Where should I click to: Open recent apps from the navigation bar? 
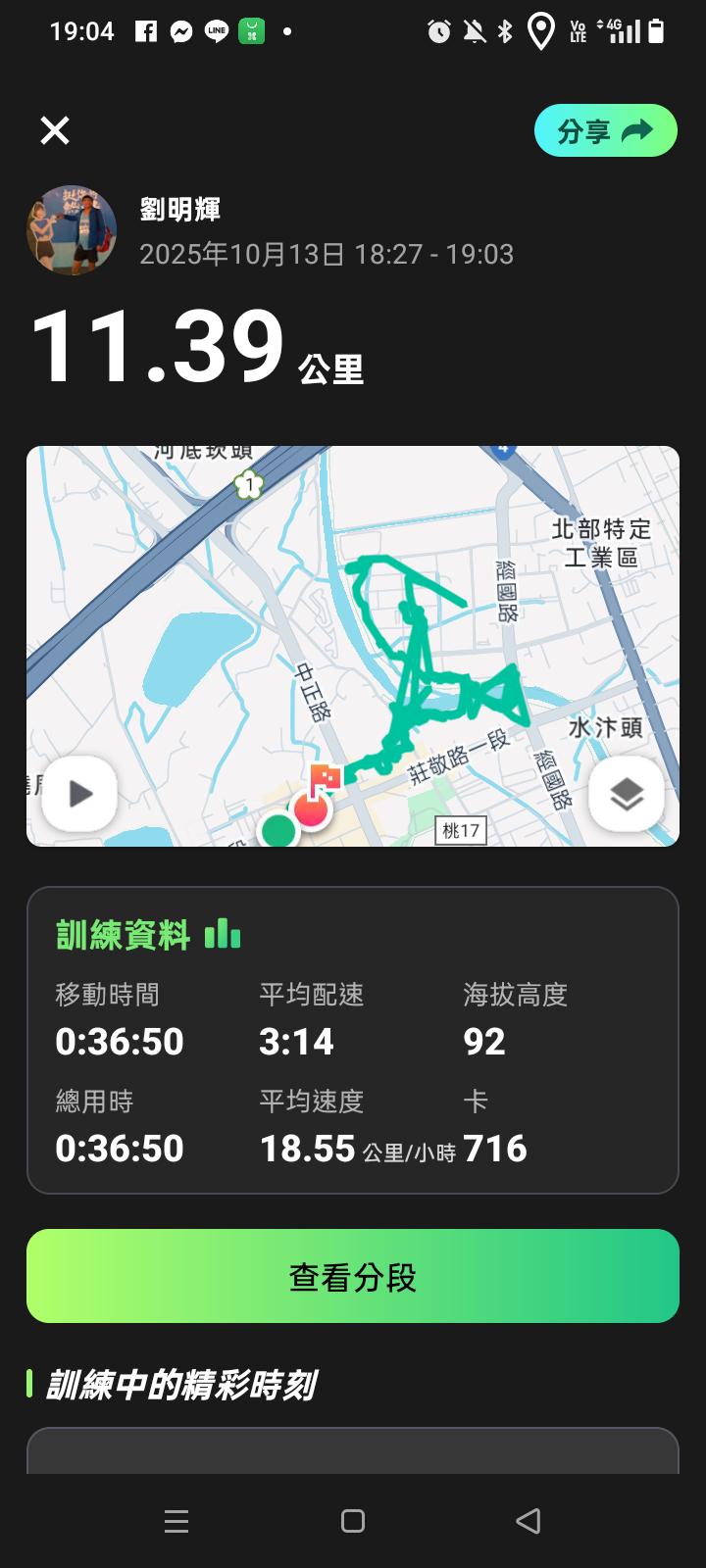[x=176, y=1521]
